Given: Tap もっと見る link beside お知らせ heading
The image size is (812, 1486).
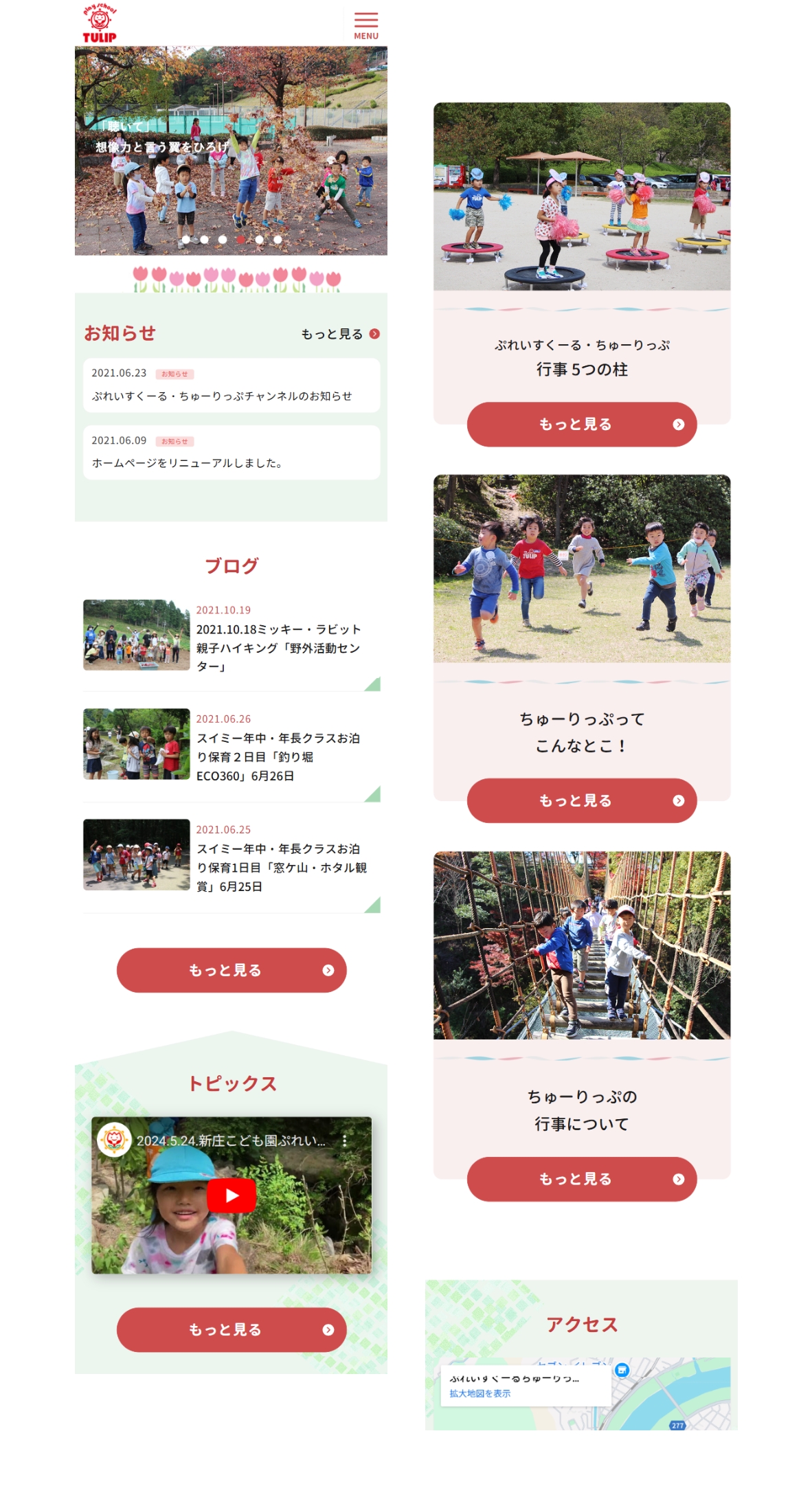Looking at the screenshot, I should pos(340,334).
